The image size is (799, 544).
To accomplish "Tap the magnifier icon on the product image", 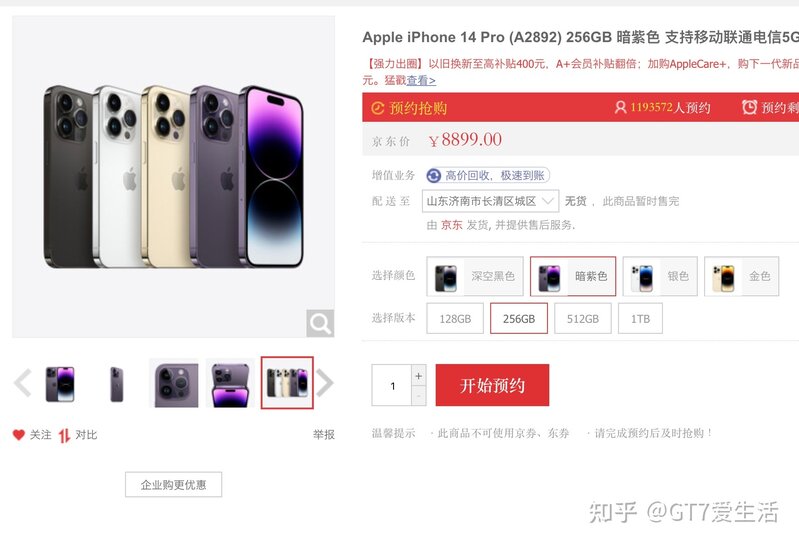I will 320,323.
